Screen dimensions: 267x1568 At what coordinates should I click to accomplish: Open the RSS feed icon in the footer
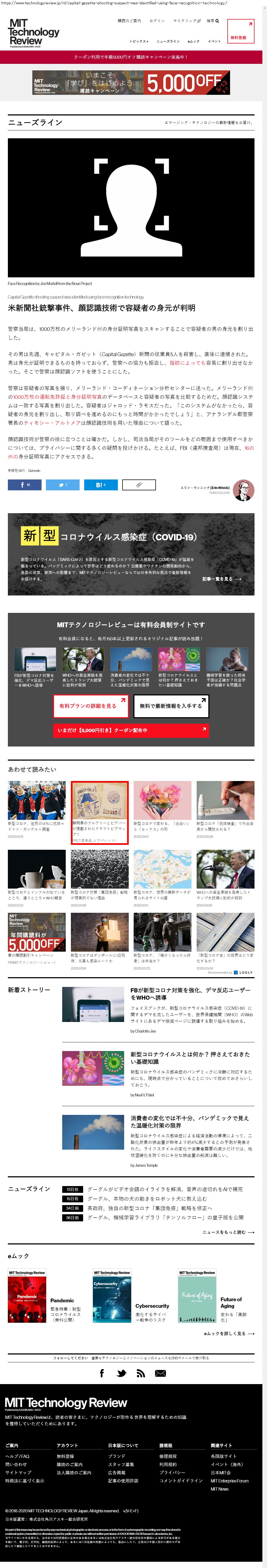(140, 1373)
